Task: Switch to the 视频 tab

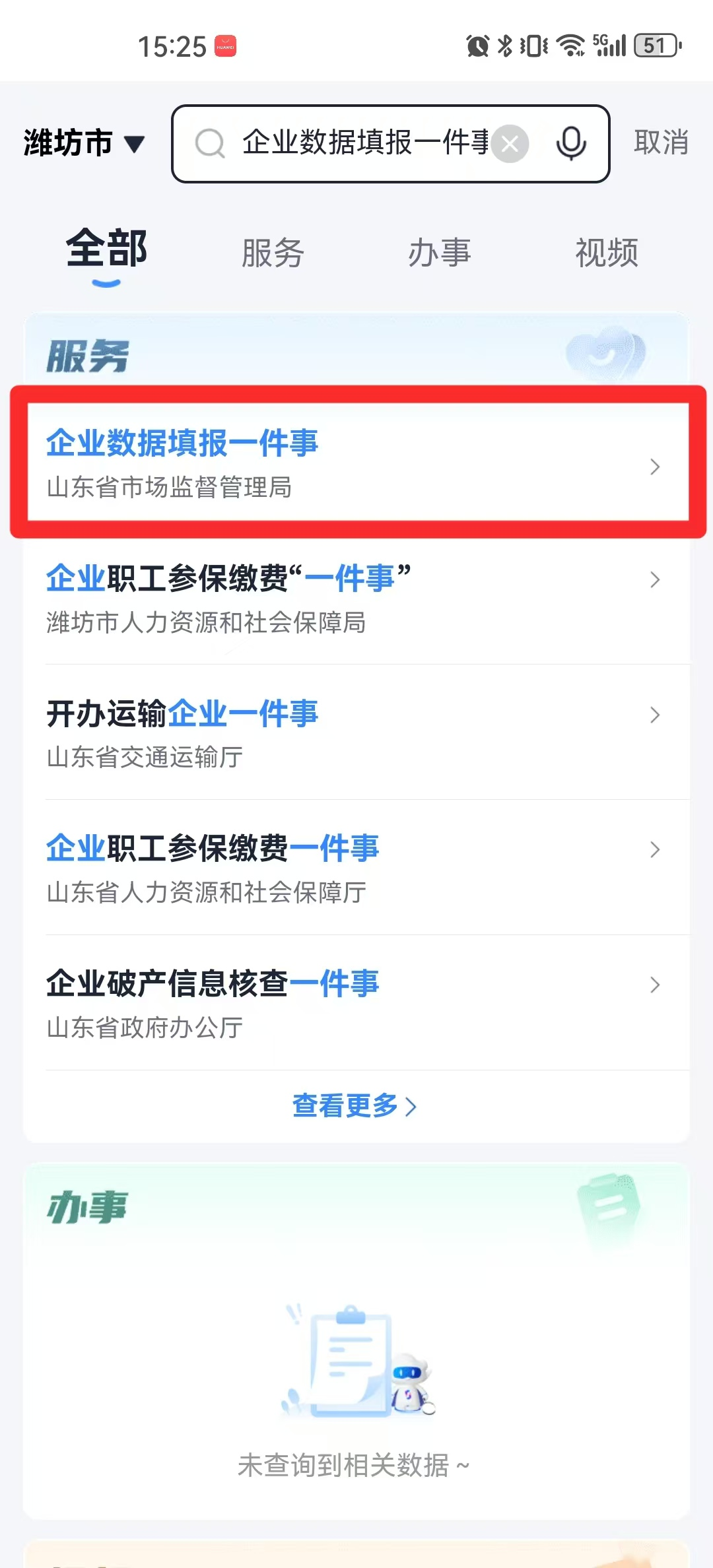Action: tap(607, 253)
